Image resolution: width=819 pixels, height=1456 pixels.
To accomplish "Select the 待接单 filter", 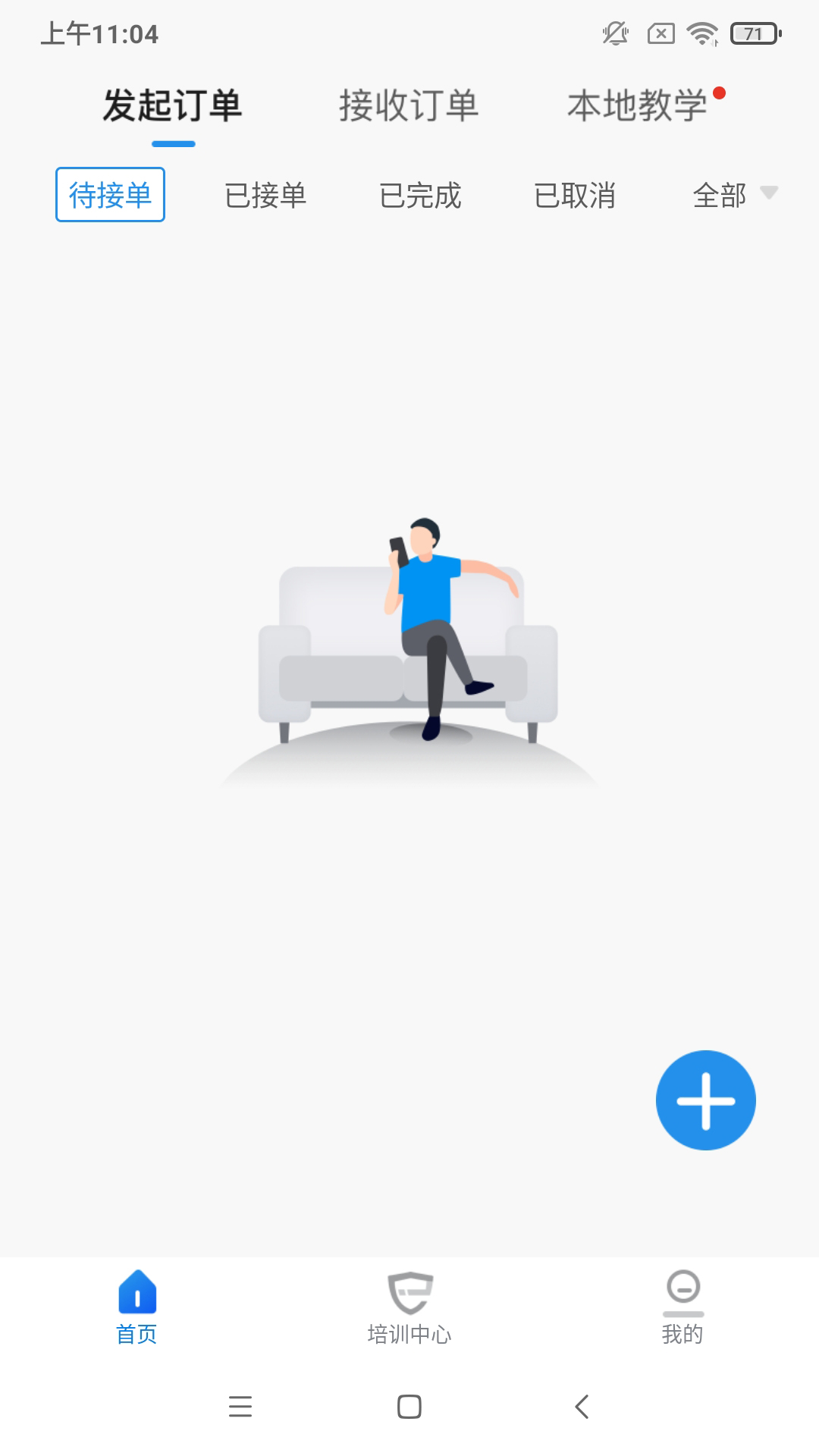I will click(x=110, y=195).
